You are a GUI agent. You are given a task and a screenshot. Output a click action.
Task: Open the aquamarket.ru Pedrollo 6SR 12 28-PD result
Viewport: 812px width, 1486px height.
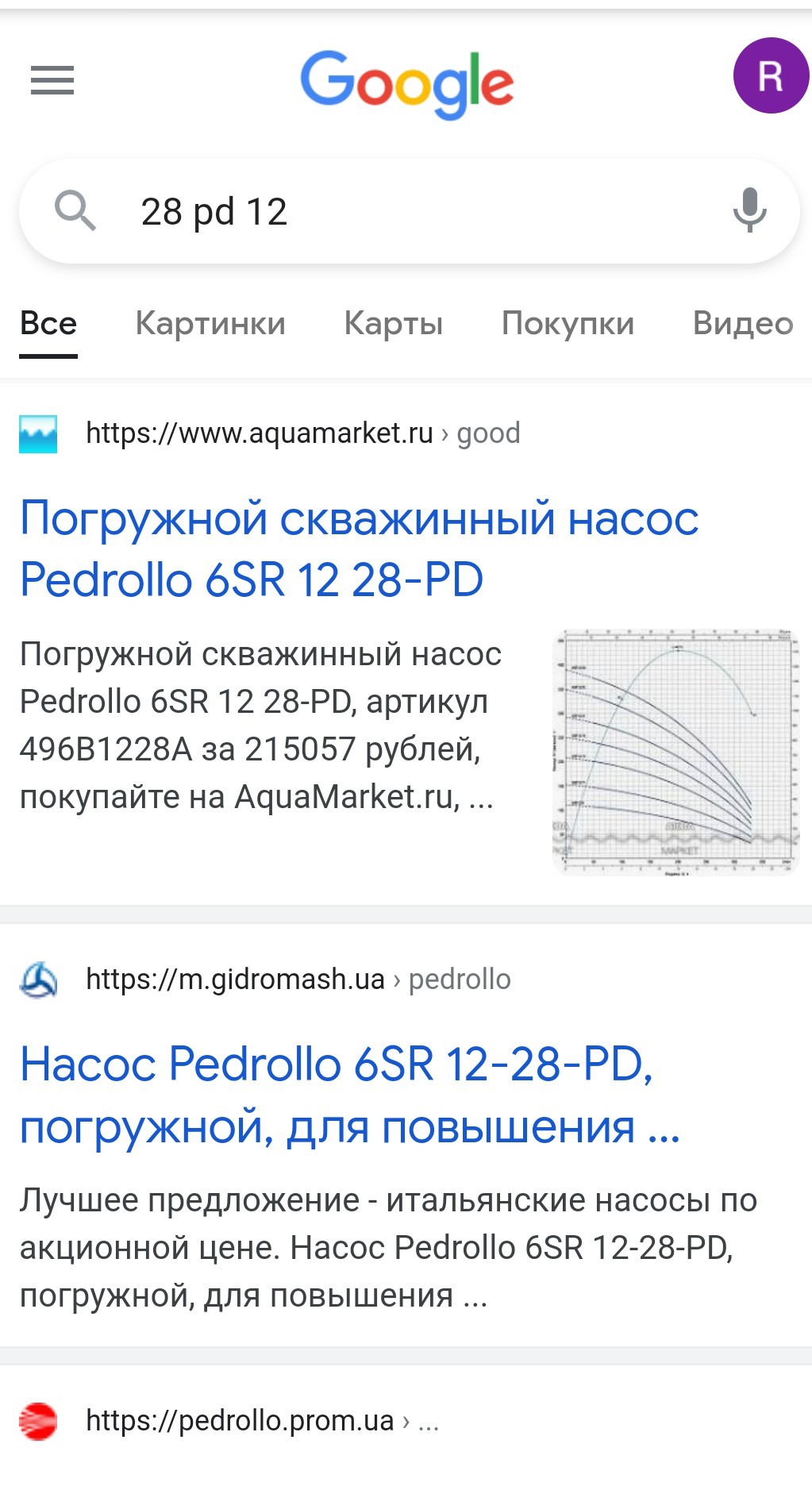coord(359,549)
